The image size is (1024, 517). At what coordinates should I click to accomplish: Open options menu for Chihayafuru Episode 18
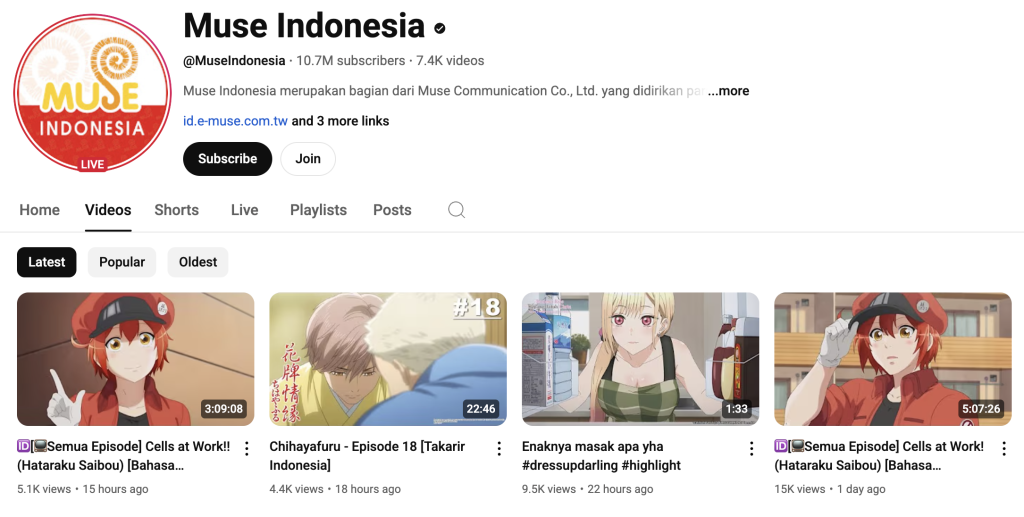[499, 449]
